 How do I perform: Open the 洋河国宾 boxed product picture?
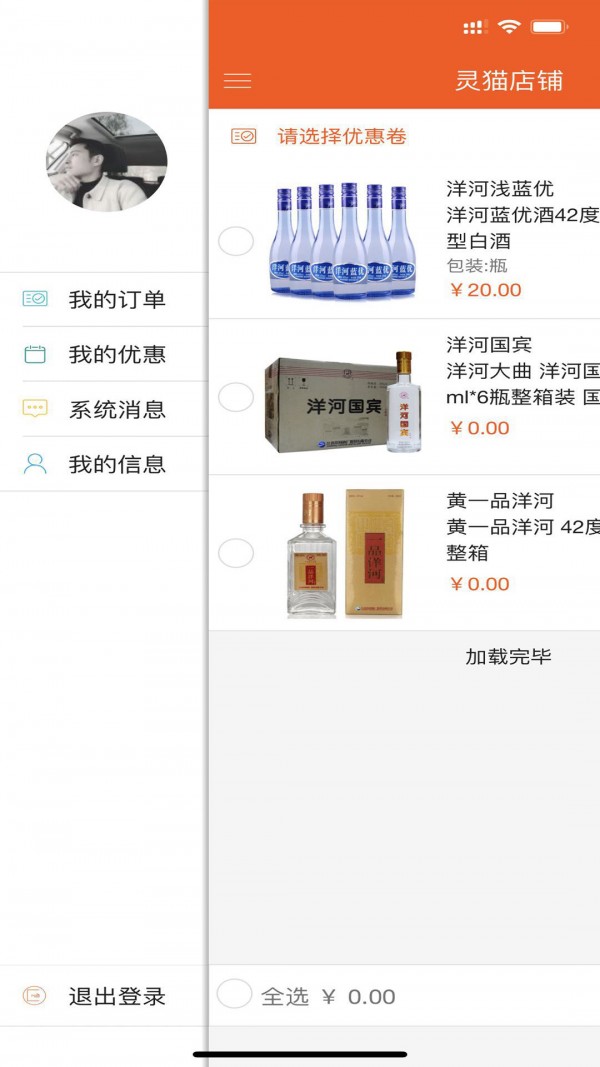pos(342,400)
